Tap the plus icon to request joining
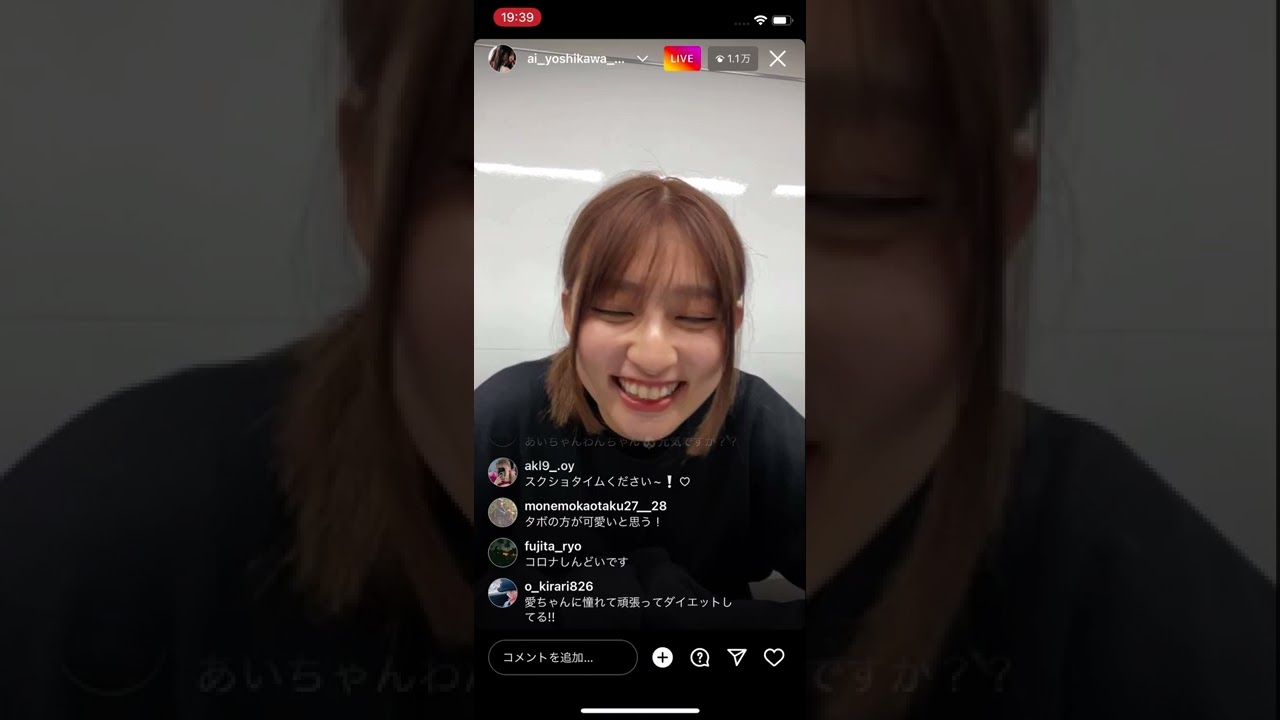This screenshot has height=720, width=1280. [x=662, y=657]
